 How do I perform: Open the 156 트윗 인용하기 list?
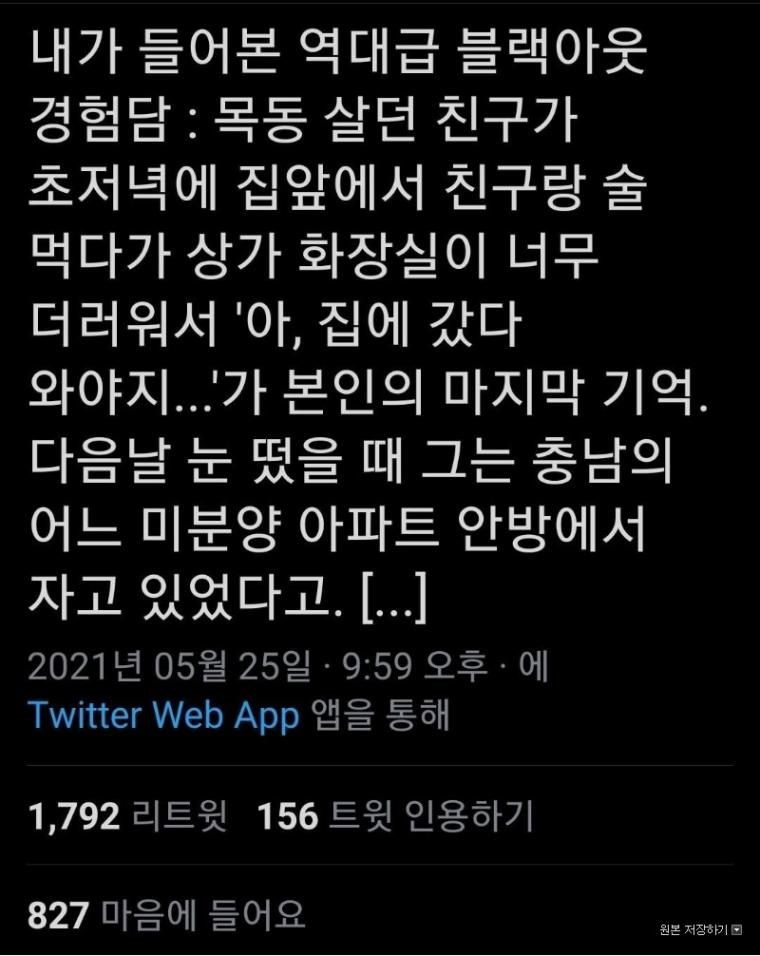(395, 817)
